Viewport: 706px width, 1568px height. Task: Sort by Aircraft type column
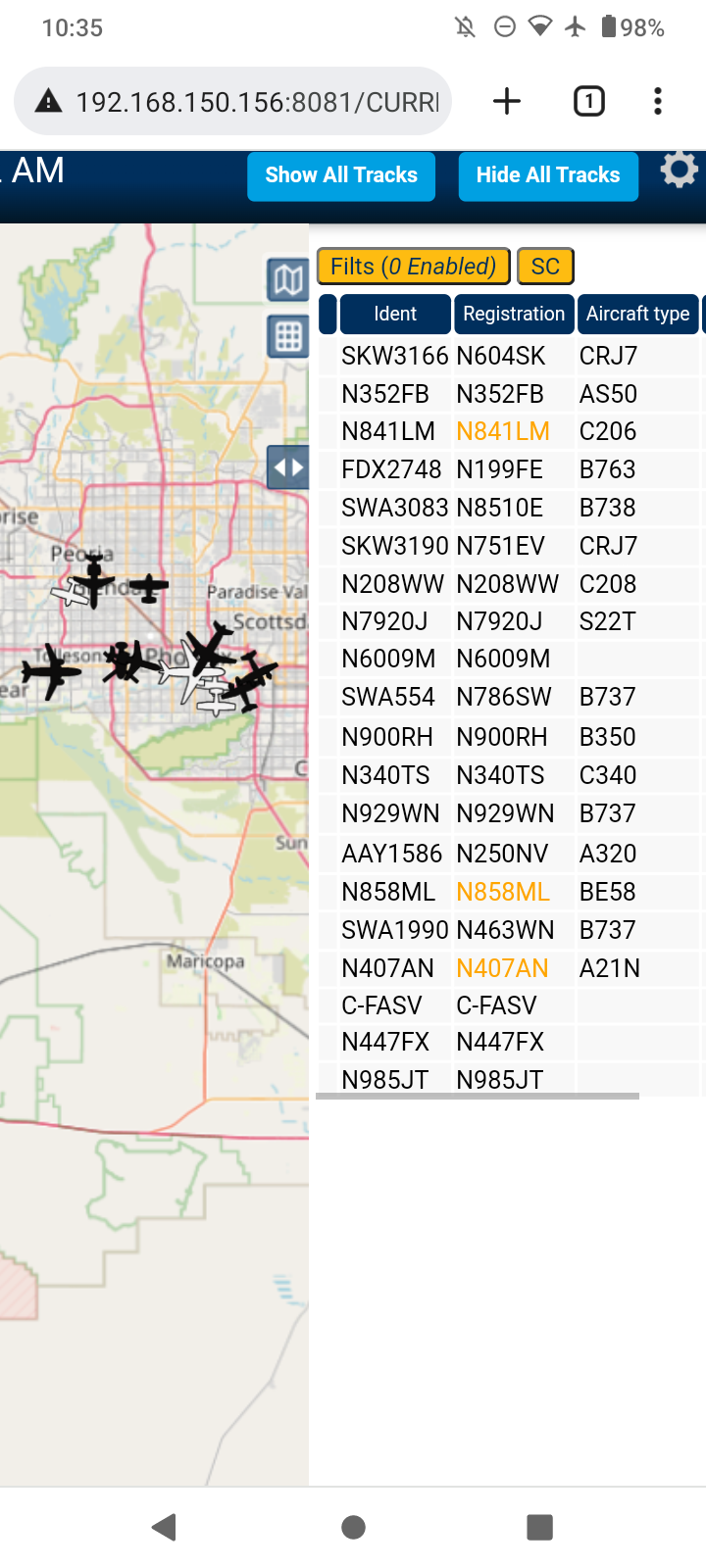638,314
